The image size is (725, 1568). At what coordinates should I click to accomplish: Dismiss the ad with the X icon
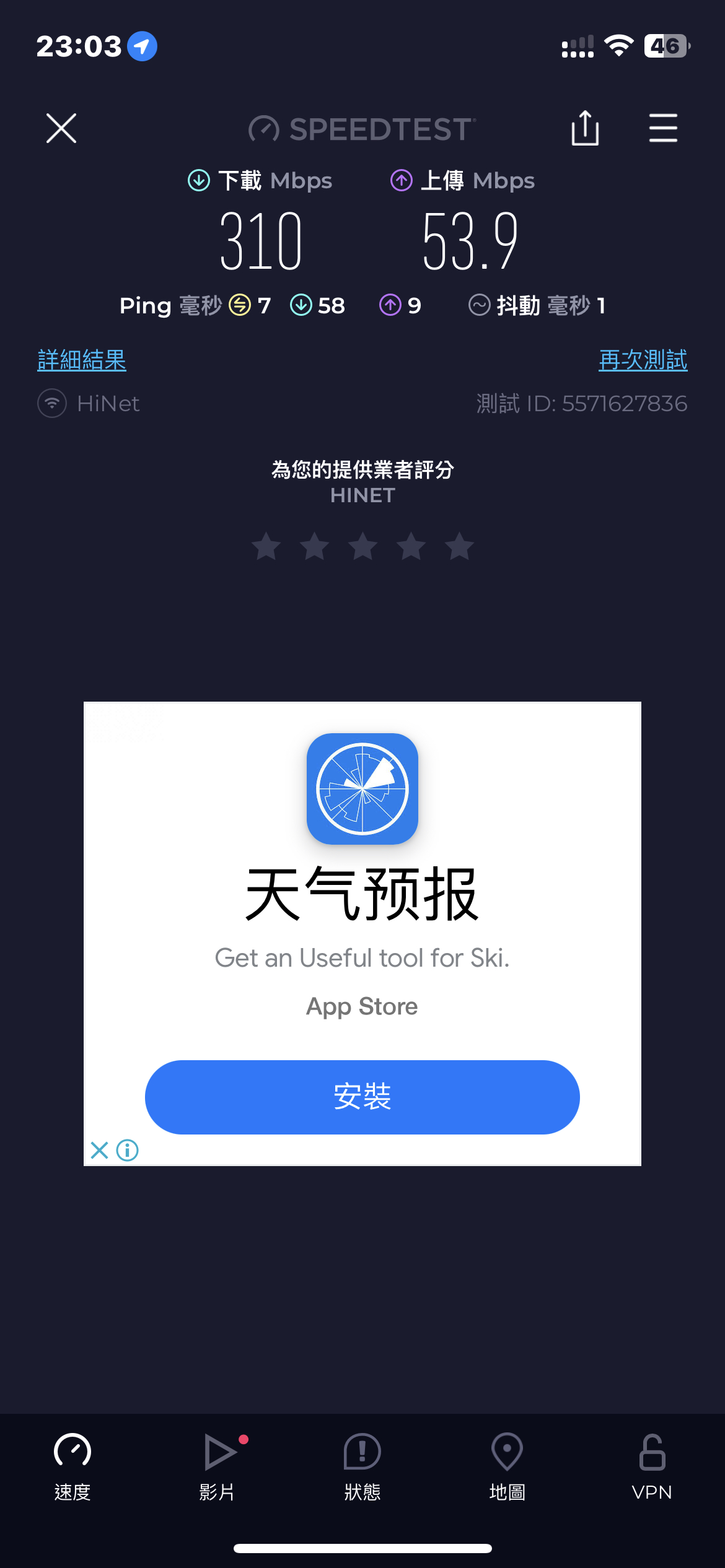[99, 1151]
